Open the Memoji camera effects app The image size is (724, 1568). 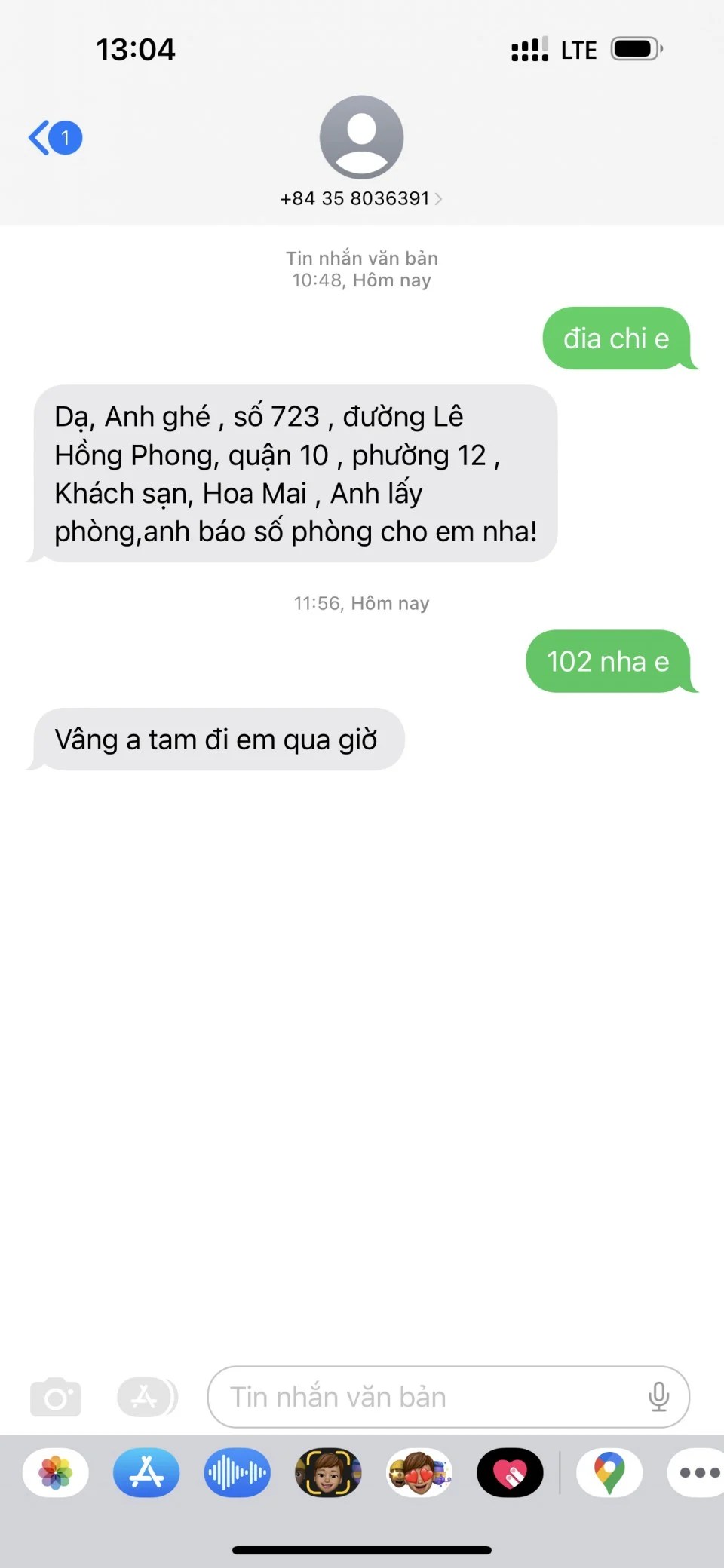(x=328, y=1472)
